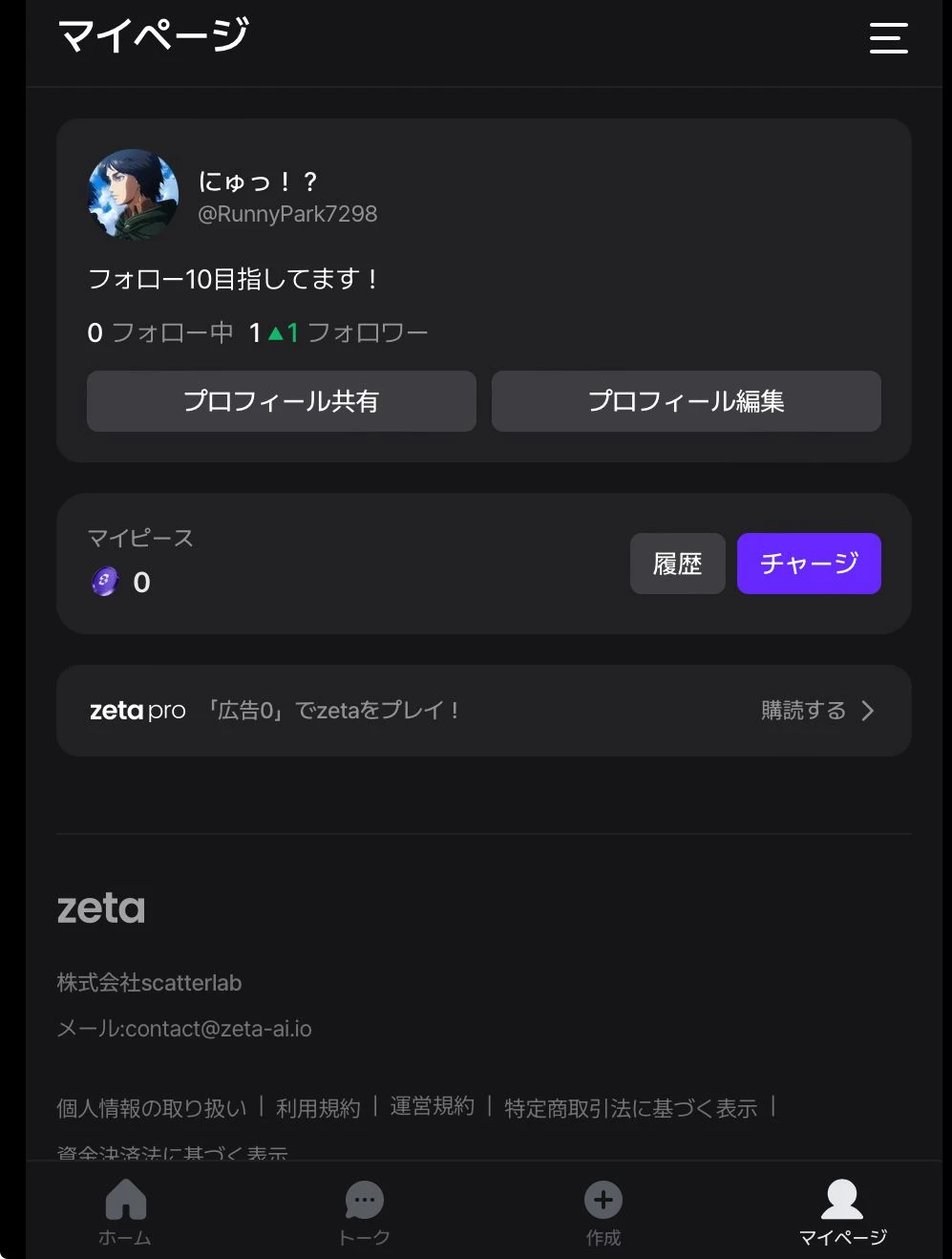The height and width of the screenshot is (1259, 952).
Task: Open the 運営規約 link
Action: 432,1106
